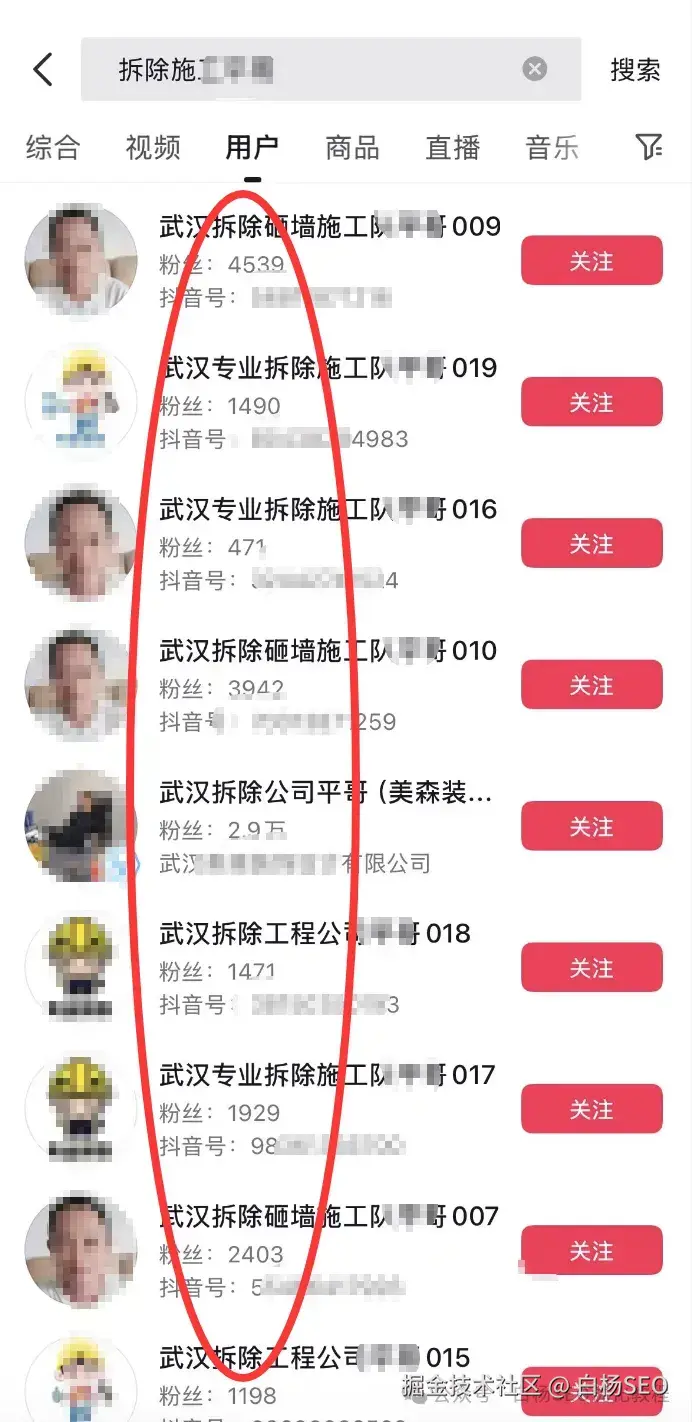Screen dimensions: 692x1422
Task: Follow the user ending in 007
Action: click(591, 1251)
